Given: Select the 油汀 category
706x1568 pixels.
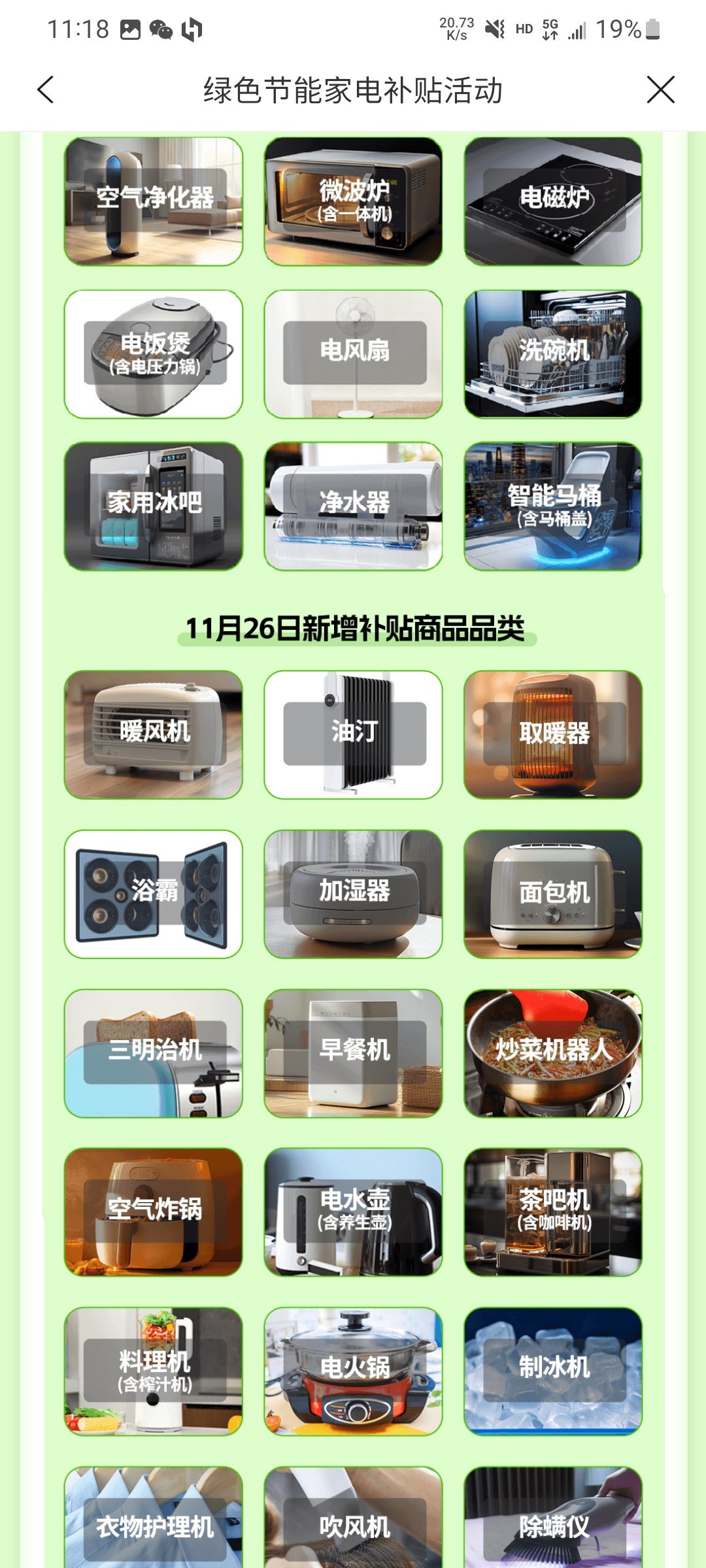Looking at the screenshot, I should click(x=354, y=734).
